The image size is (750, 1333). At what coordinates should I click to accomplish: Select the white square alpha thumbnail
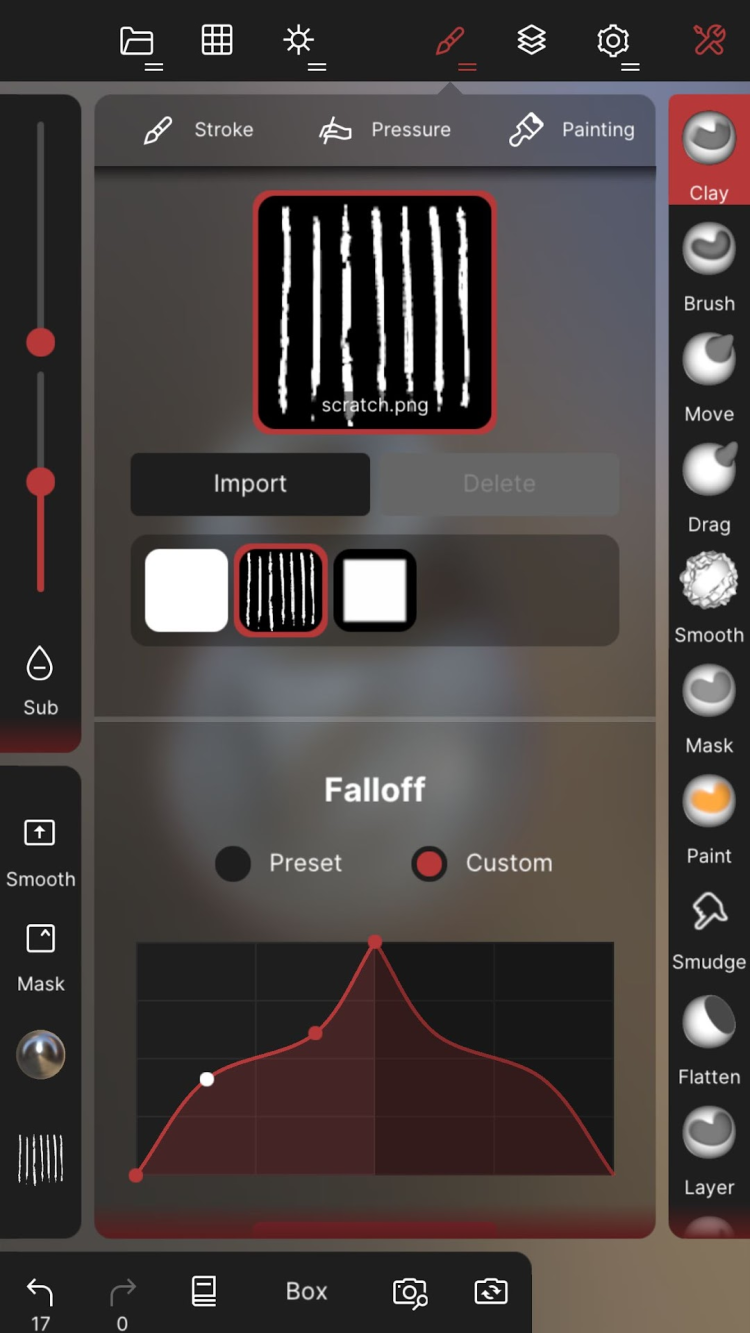coord(375,590)
